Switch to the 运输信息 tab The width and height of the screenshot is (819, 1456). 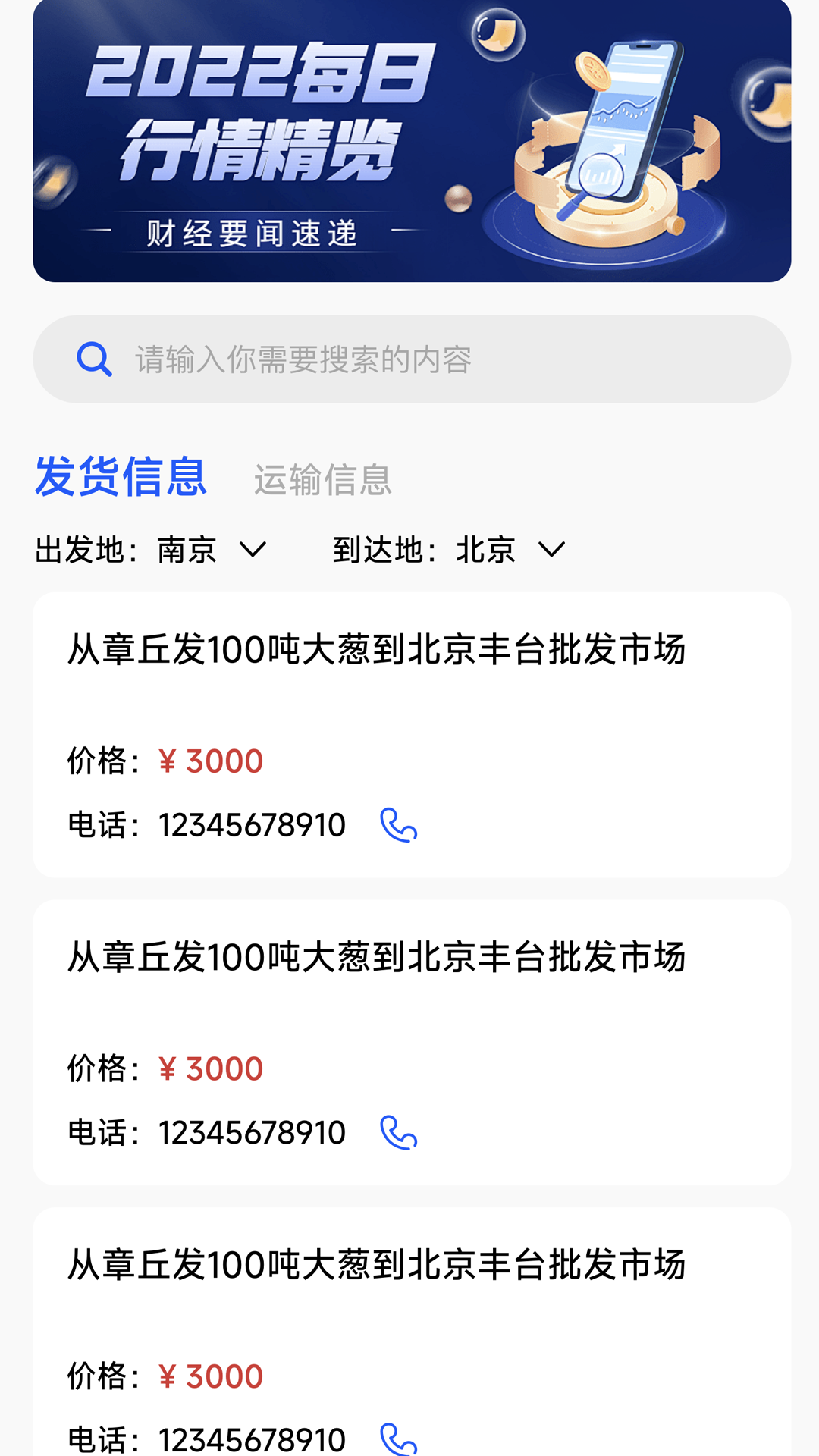click(x=322, y=480)
